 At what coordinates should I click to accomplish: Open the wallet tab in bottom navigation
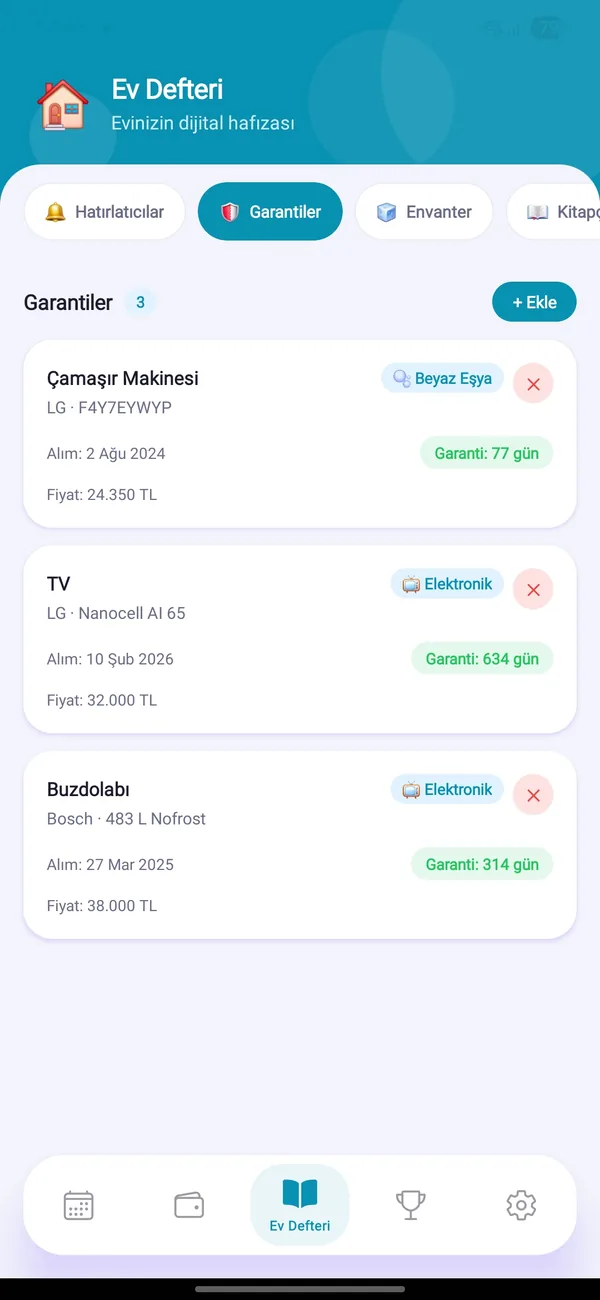click(x=189, y=1205)
